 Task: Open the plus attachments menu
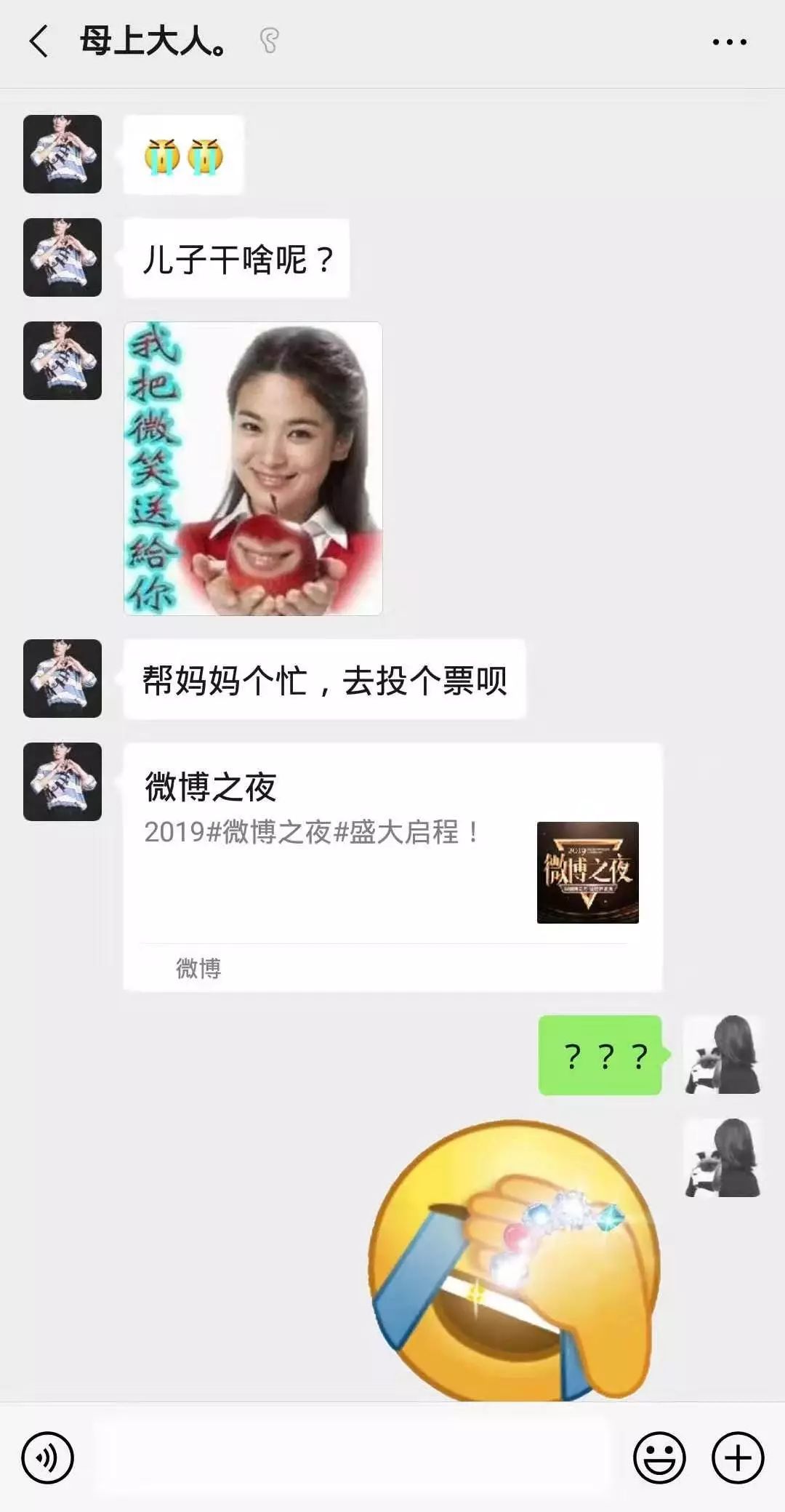pyautogui.click(x=738, y=1457)
